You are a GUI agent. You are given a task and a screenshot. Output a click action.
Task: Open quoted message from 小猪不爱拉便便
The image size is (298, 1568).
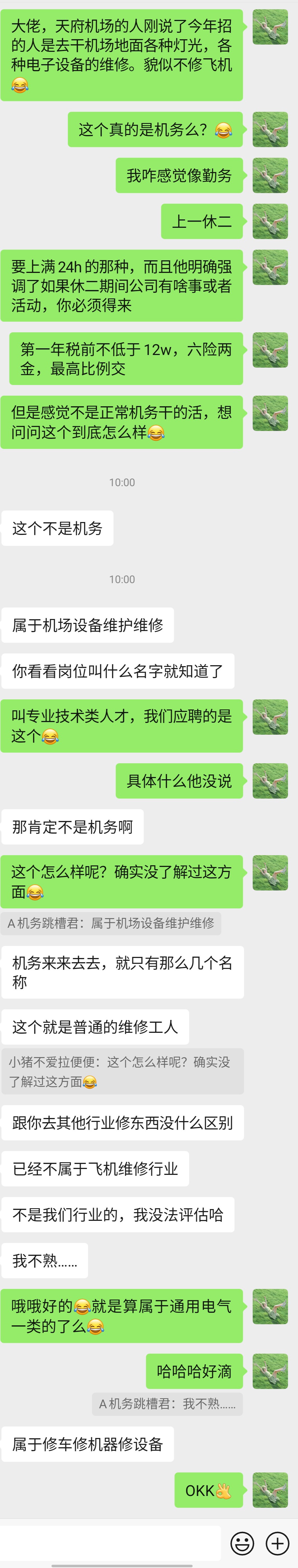pyautogui.click(x=122, y=1071)
